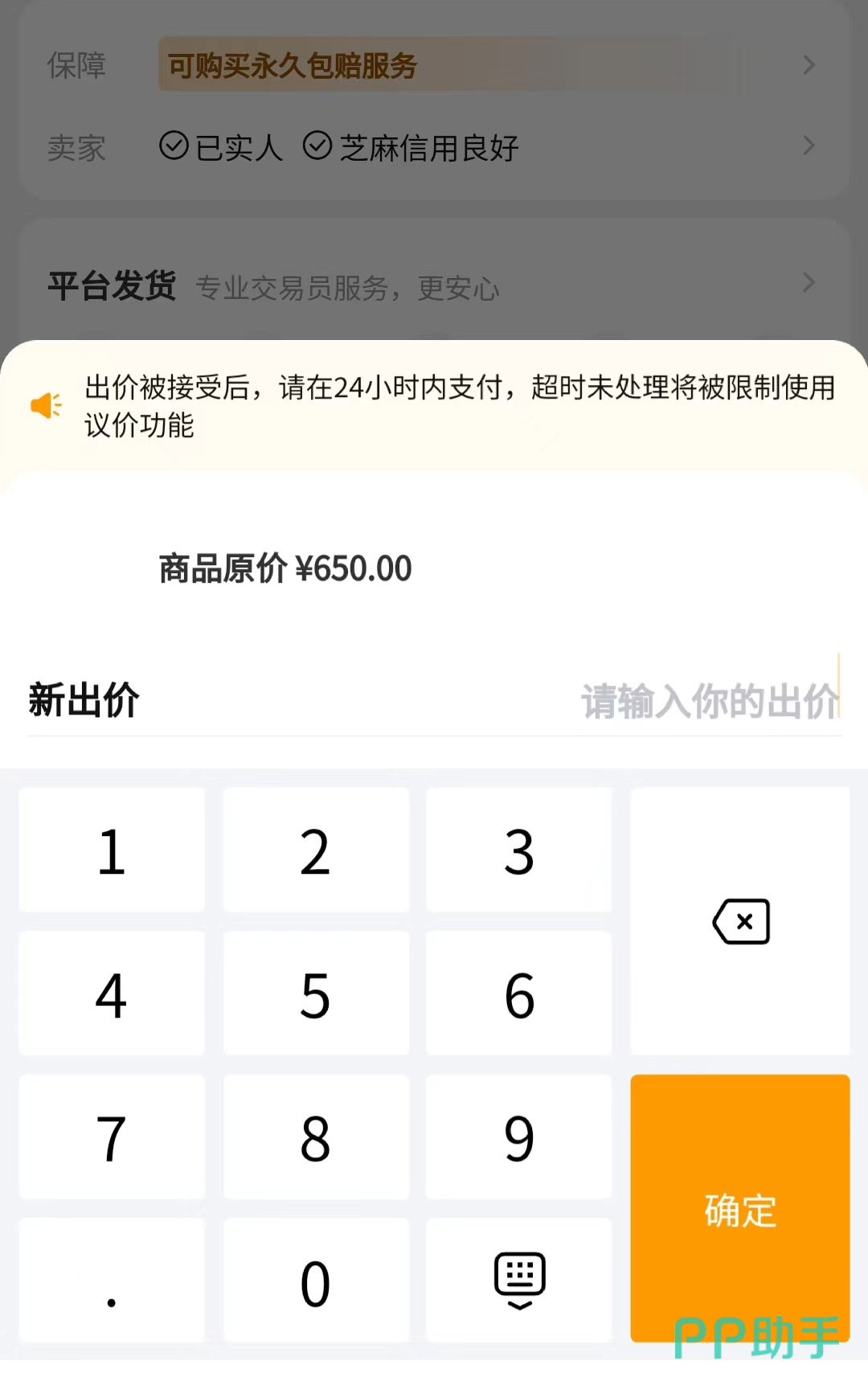Collapse the keyboard with the keyboard icon

518,1280
